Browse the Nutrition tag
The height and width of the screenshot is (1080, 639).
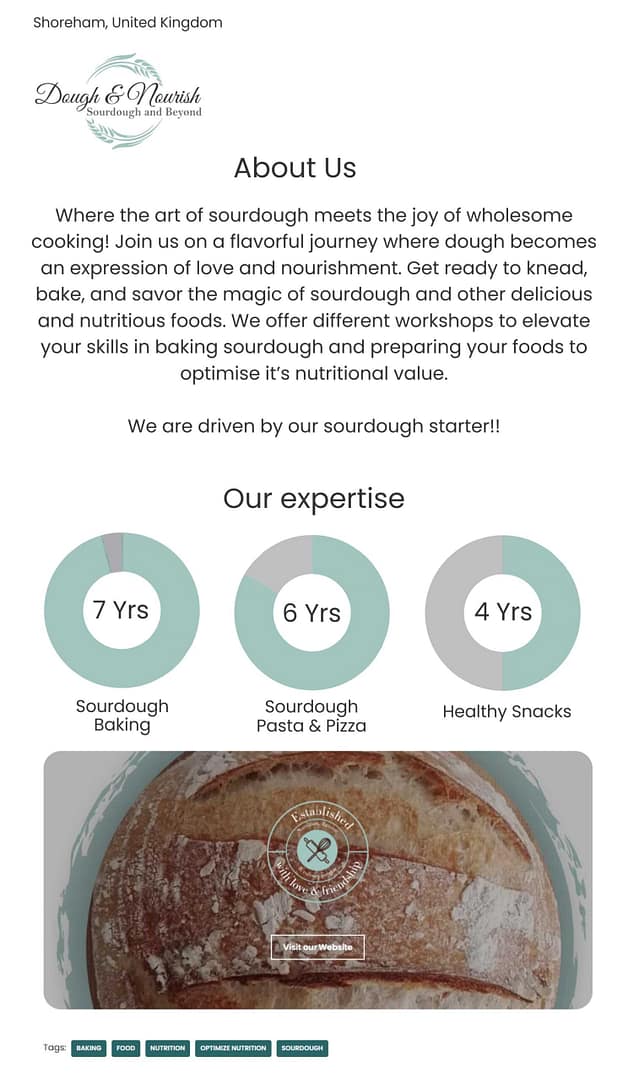(x=167, y=1048)
